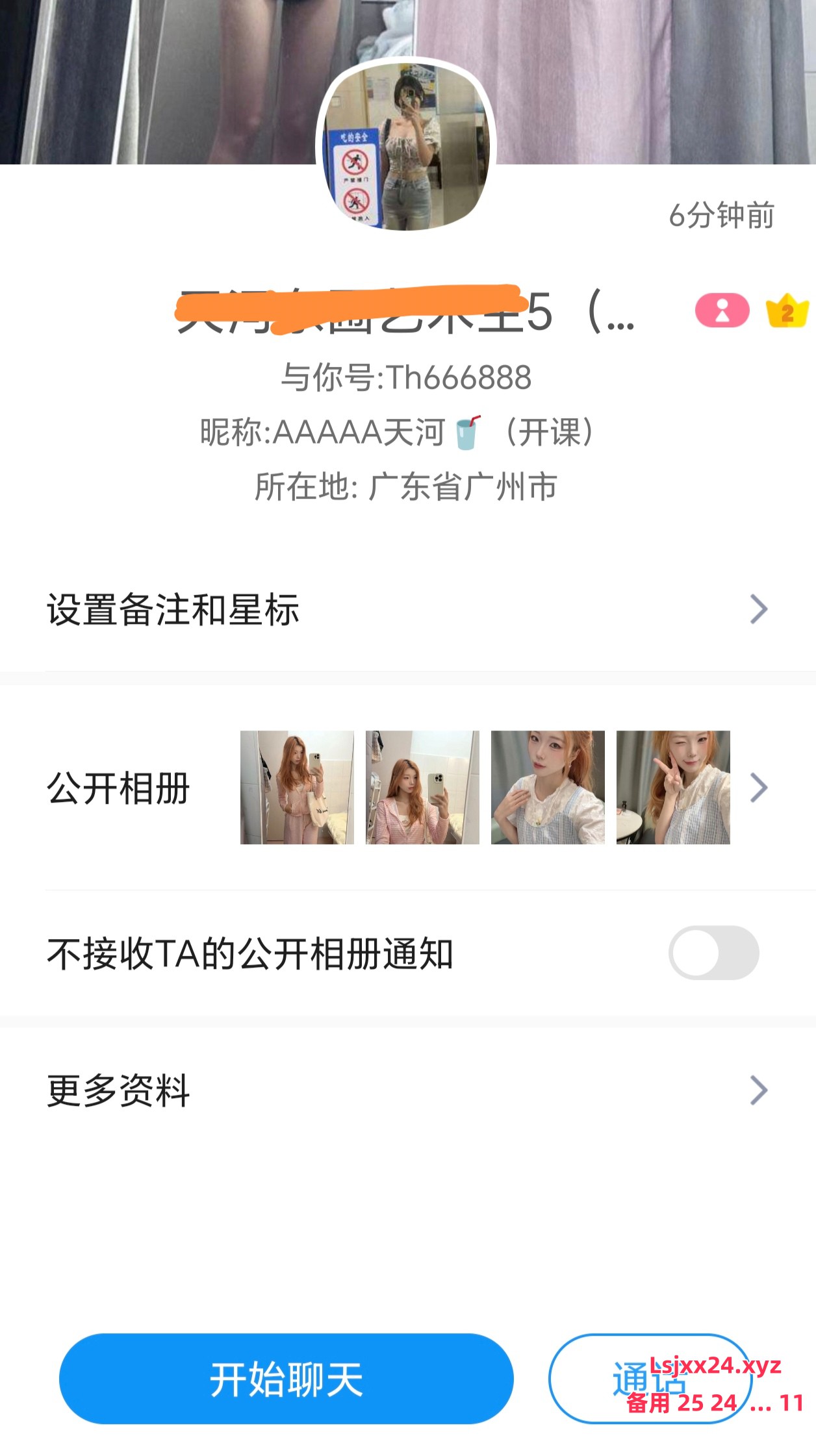Tap the 开始聊天 button
This screenshot has width=816, height=1456.
[x=286, y=1379]
